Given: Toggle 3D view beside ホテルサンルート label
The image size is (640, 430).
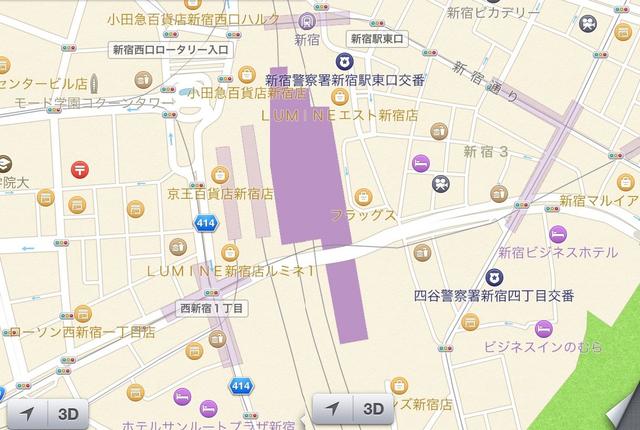Looking at the screenshot, I should pos(67,413).
